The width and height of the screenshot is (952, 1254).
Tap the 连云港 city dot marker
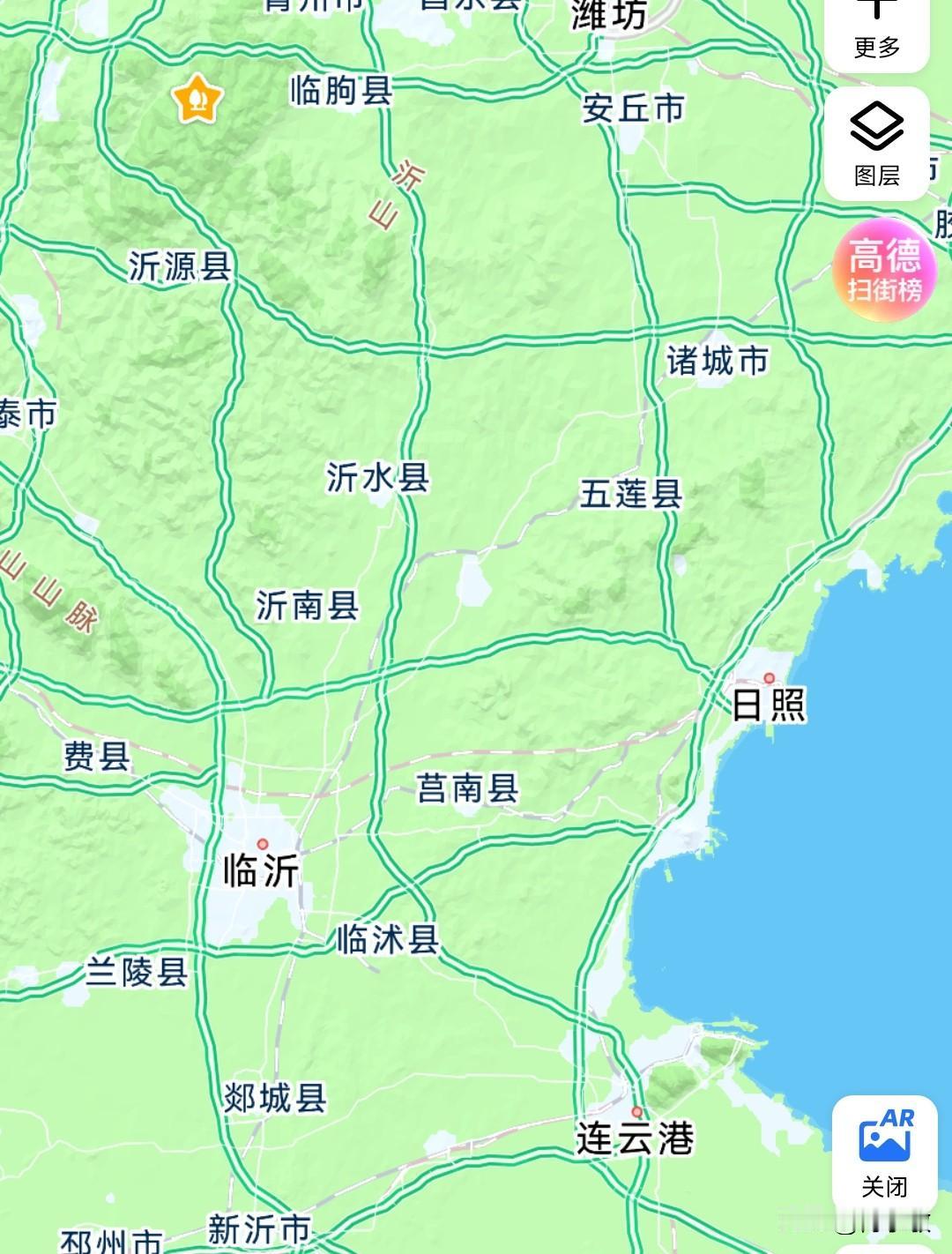click(636, 1113)
